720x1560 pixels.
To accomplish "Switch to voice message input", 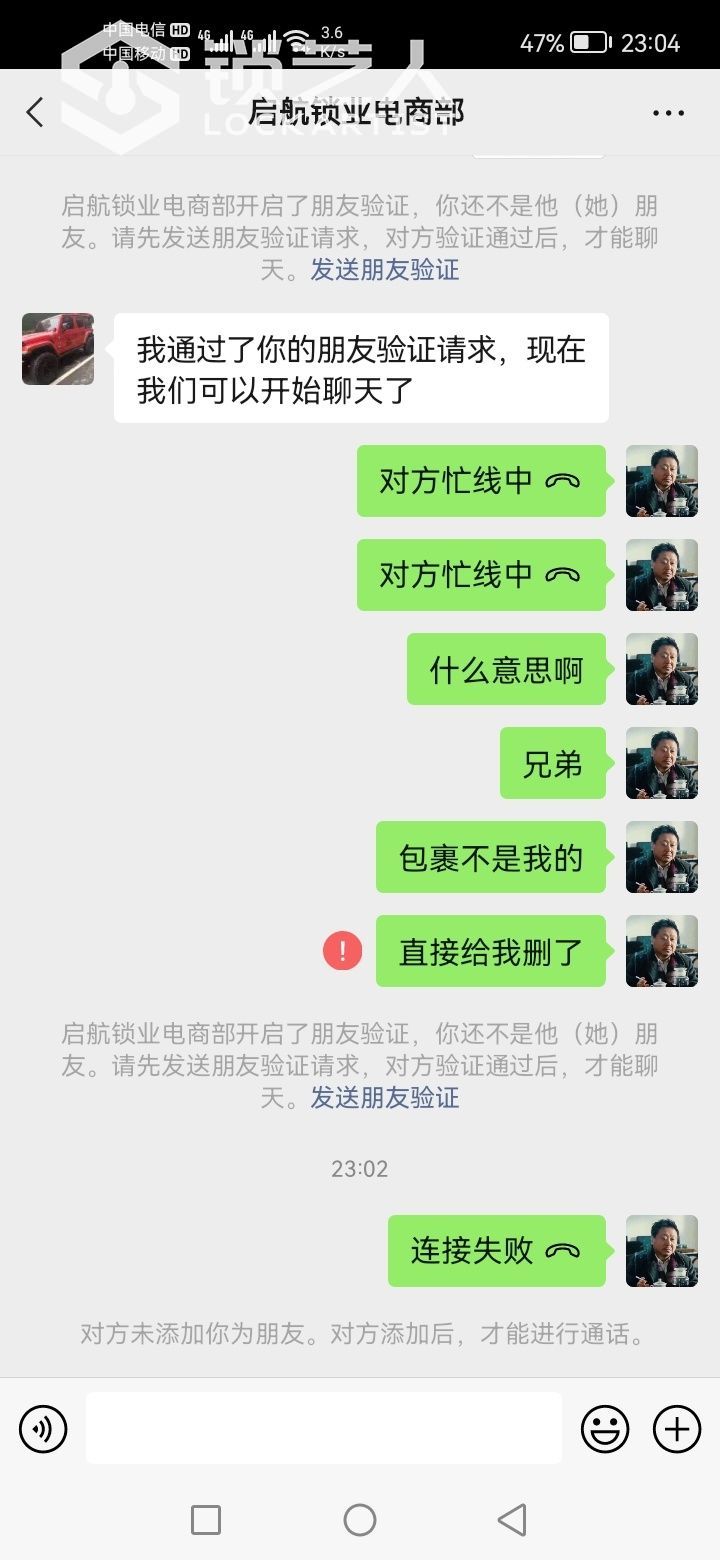I will (43, 1429).
